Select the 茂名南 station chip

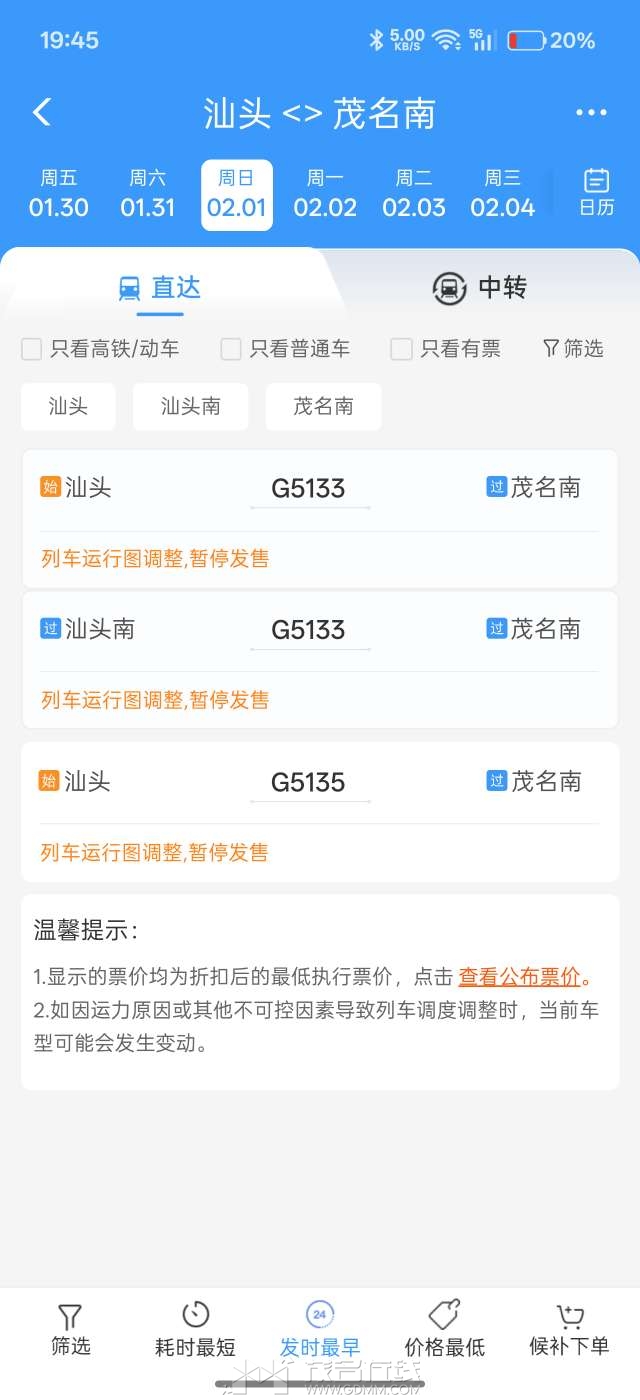coord(323,407)
